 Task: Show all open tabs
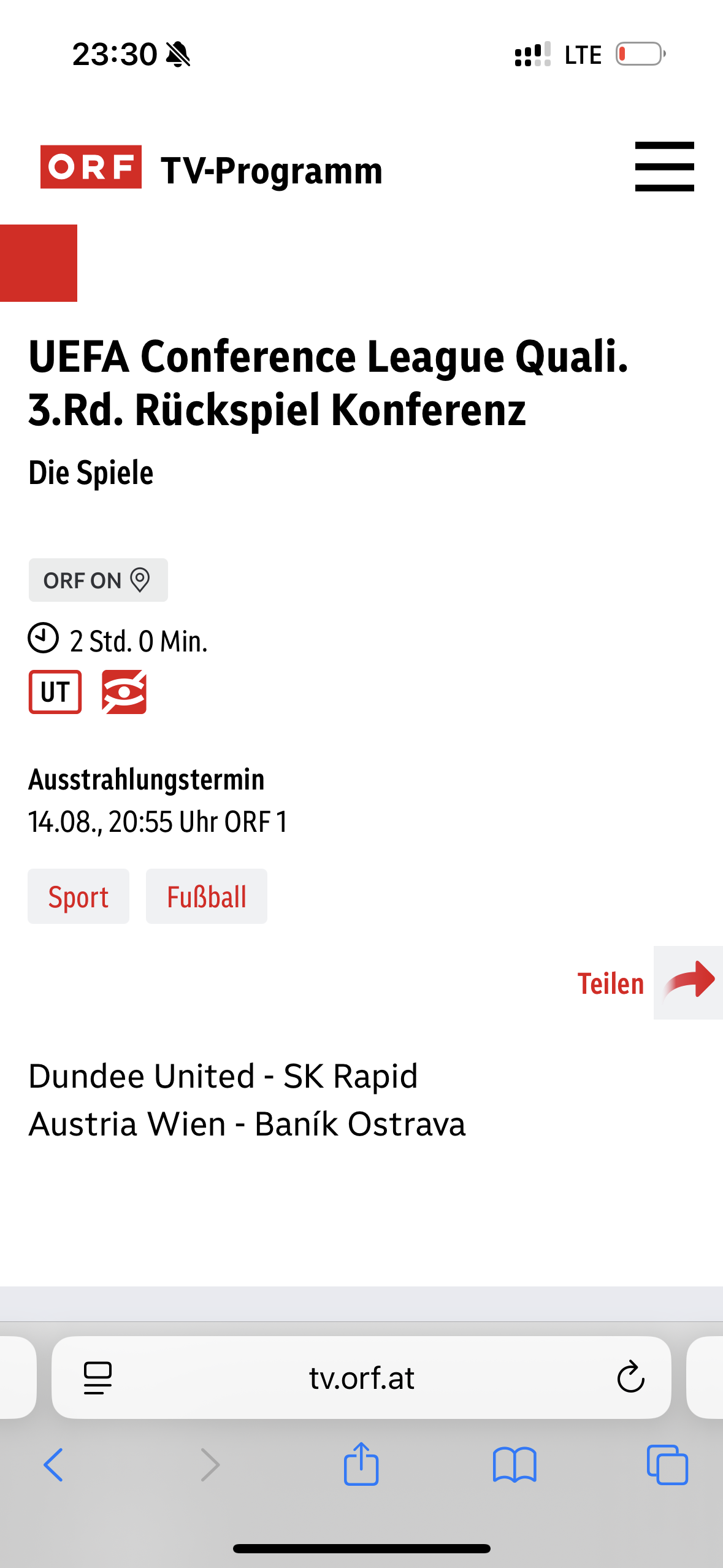(x=667, y=1465)
